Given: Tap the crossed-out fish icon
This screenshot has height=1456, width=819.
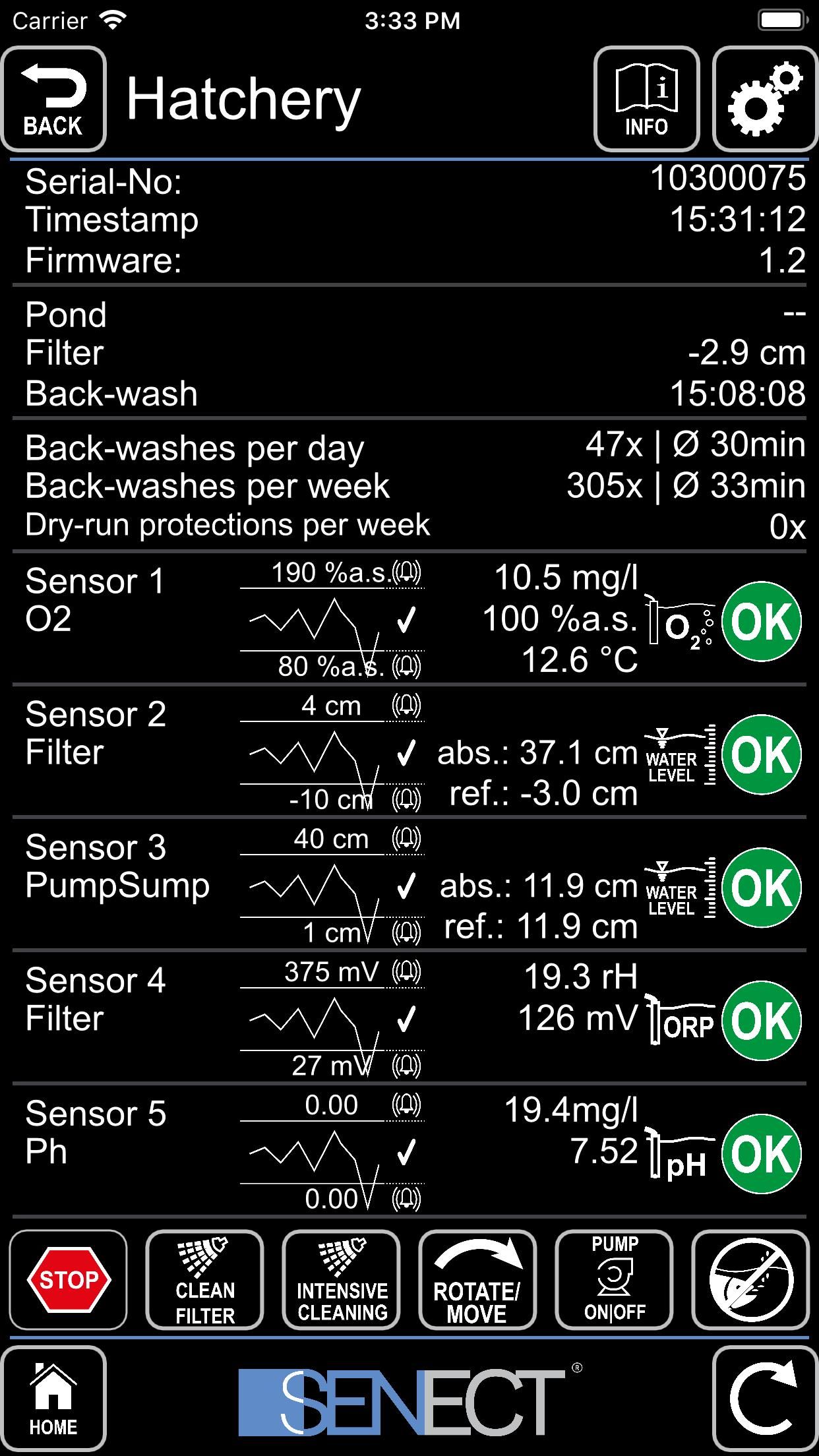Looking at the screenshot, I should tap(750, 1279).
